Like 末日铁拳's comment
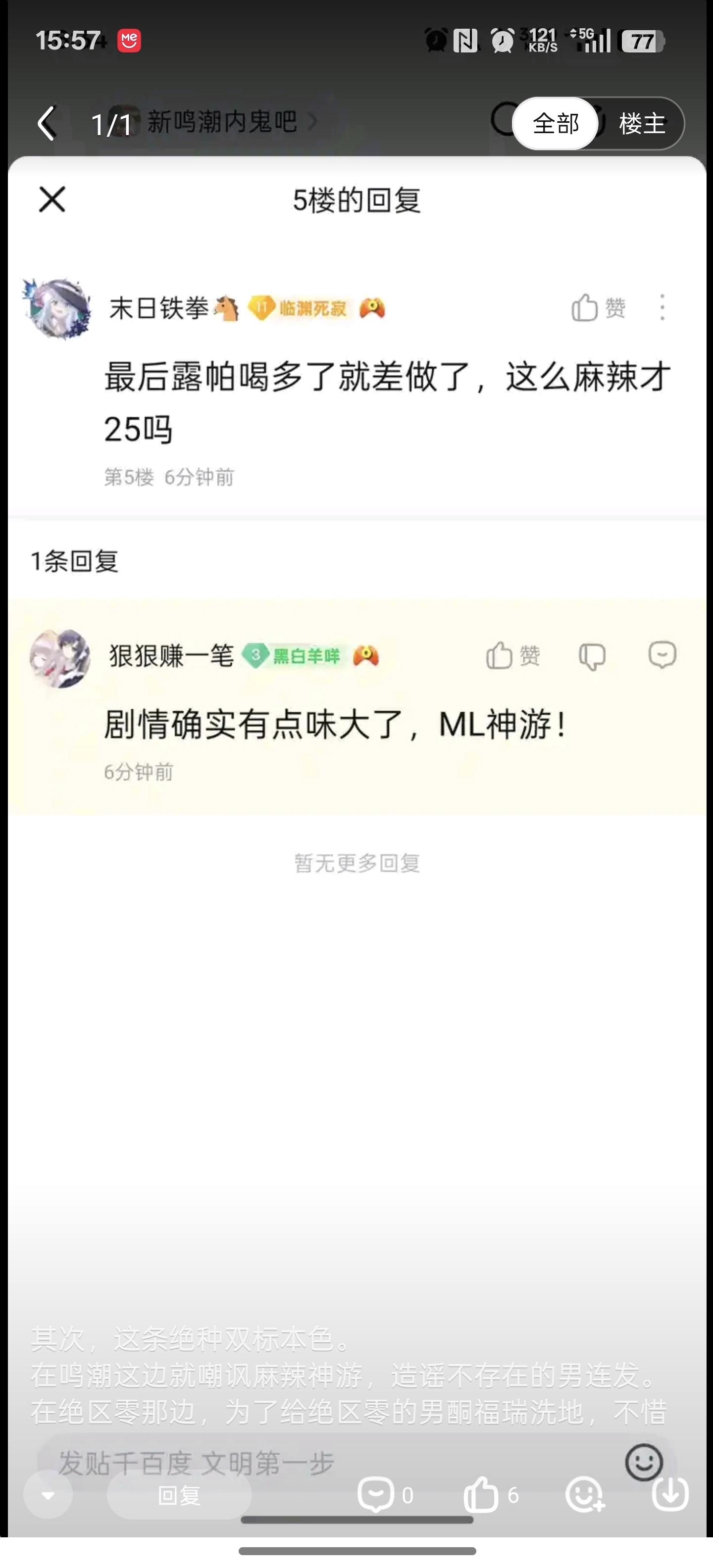713x1568 pixels. click(598, 307)
